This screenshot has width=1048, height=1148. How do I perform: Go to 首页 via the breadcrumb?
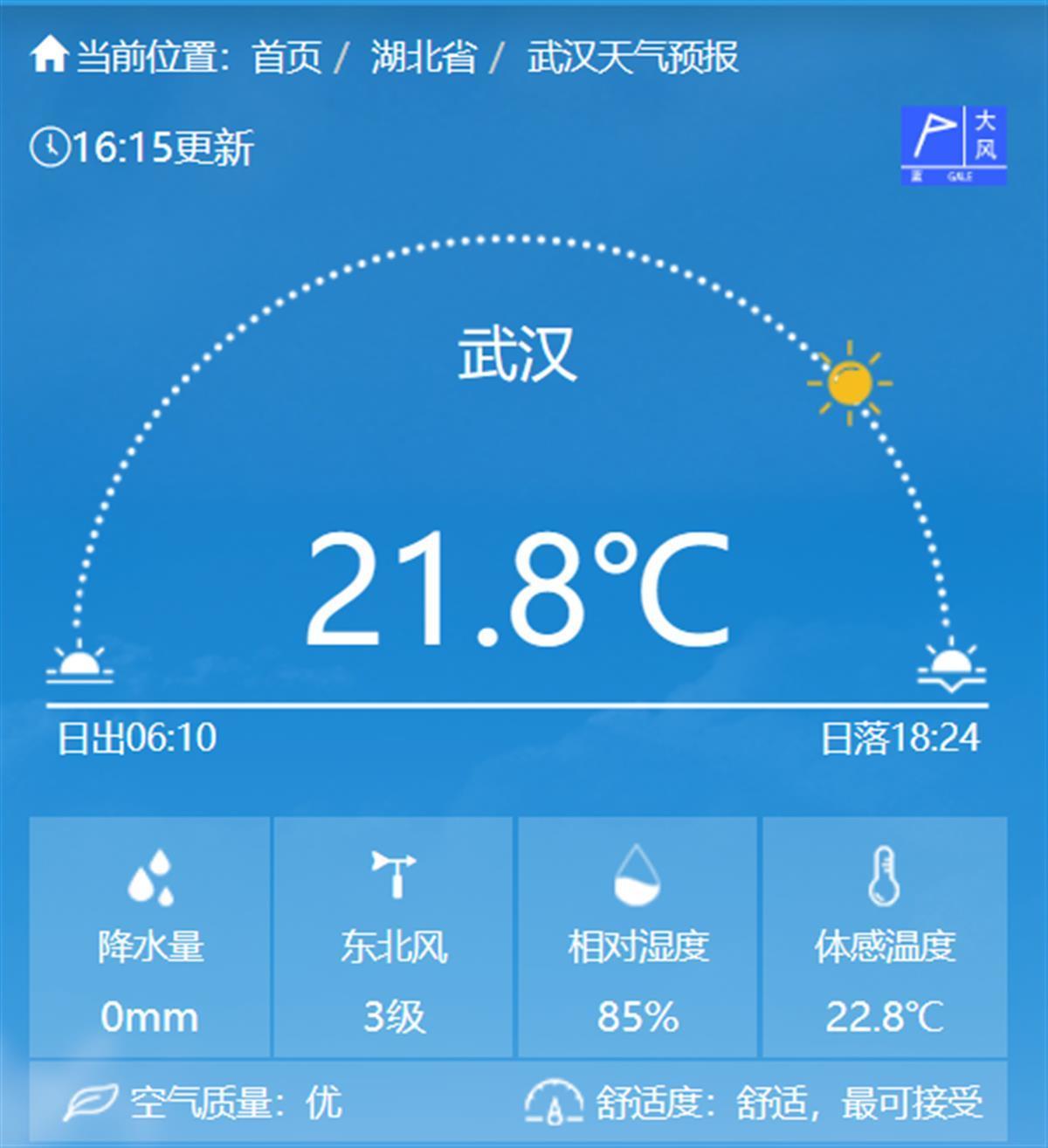[x=286, y=58]
